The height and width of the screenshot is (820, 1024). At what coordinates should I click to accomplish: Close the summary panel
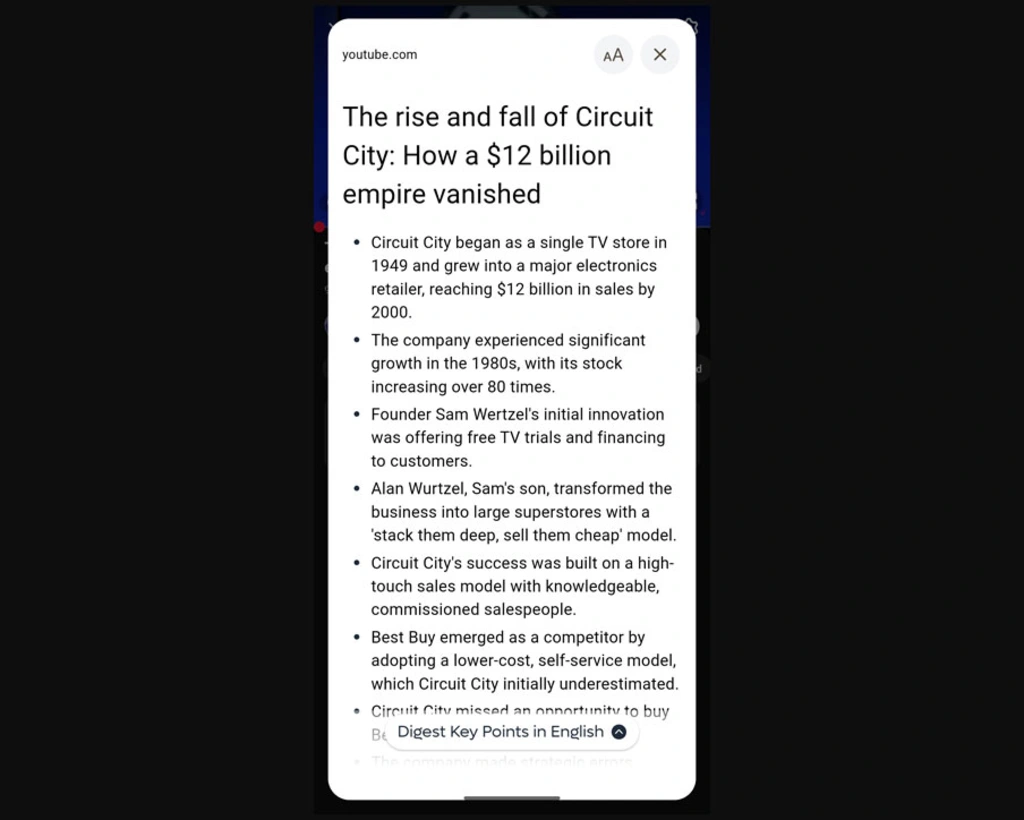point(660,55)
